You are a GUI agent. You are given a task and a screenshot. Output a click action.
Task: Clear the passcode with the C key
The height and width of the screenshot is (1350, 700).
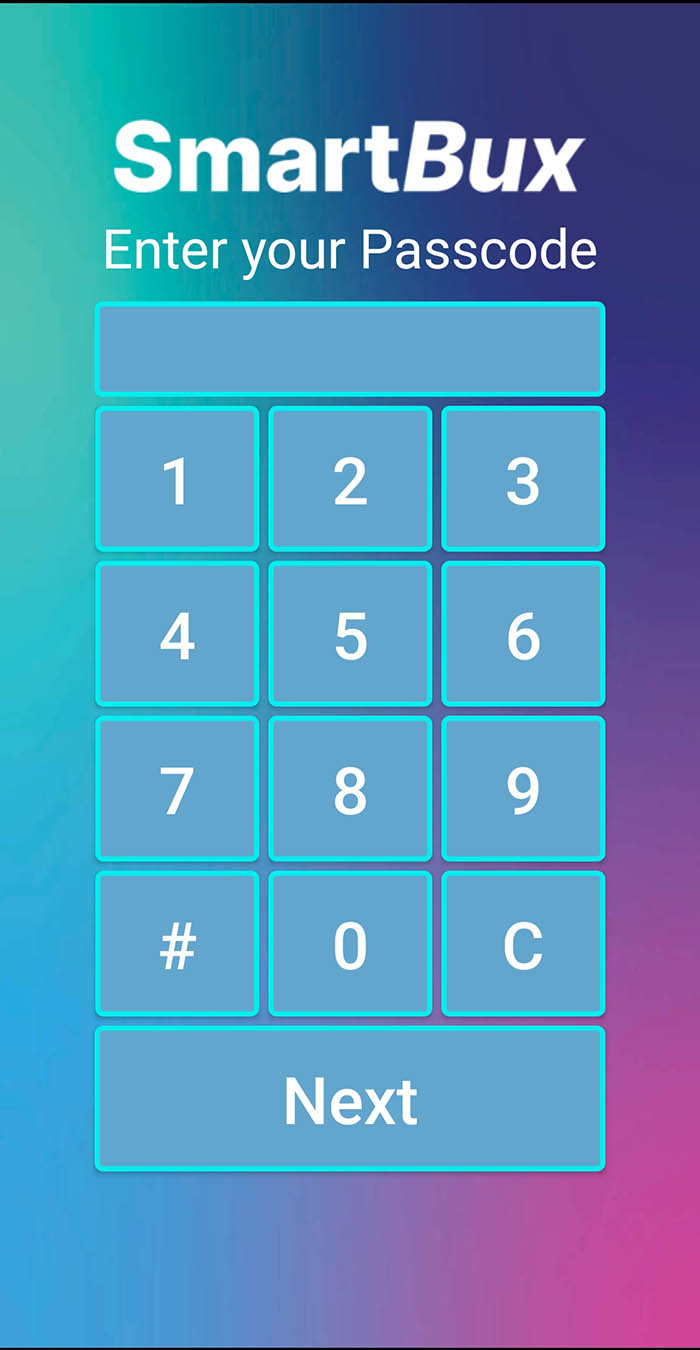pos(523,944)
